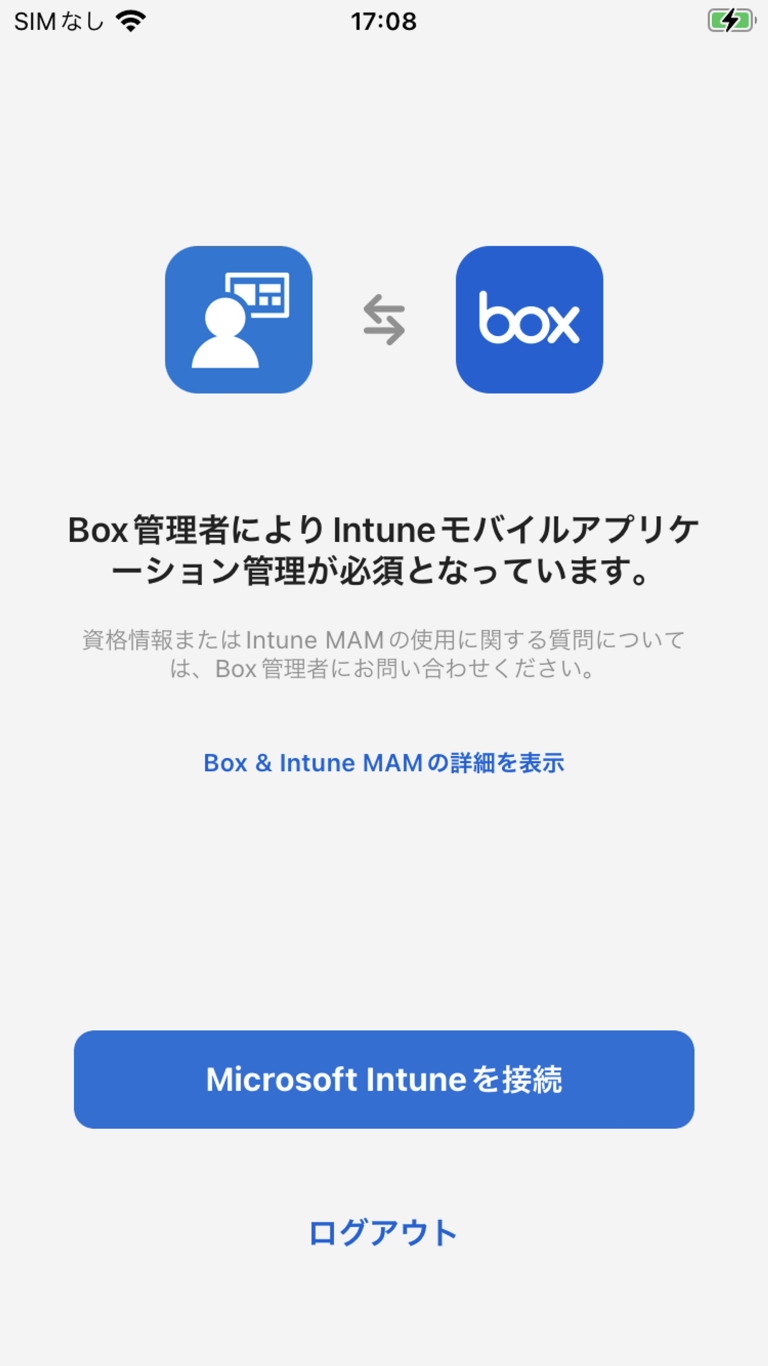Image resolution: width=768 pixels, height=1366 pixels.
Task: Select the ログアウト link
Action: coord(384,1232)
